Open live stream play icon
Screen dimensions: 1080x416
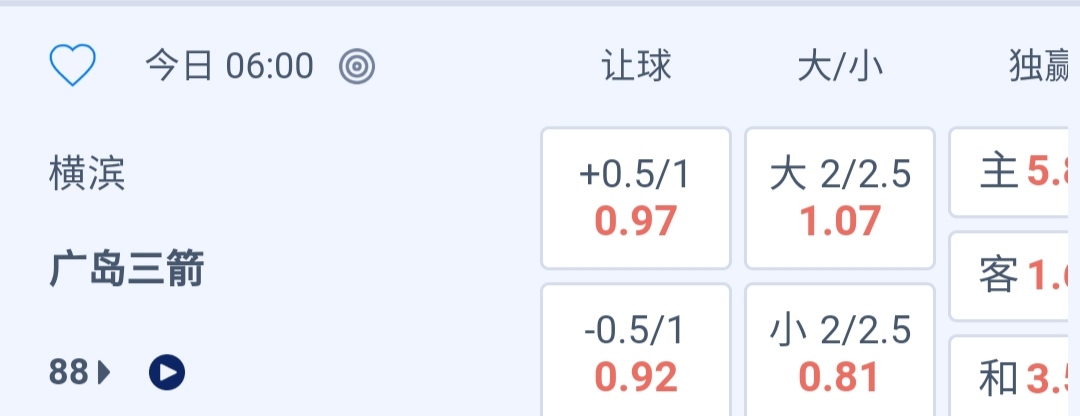coord(167,373)
